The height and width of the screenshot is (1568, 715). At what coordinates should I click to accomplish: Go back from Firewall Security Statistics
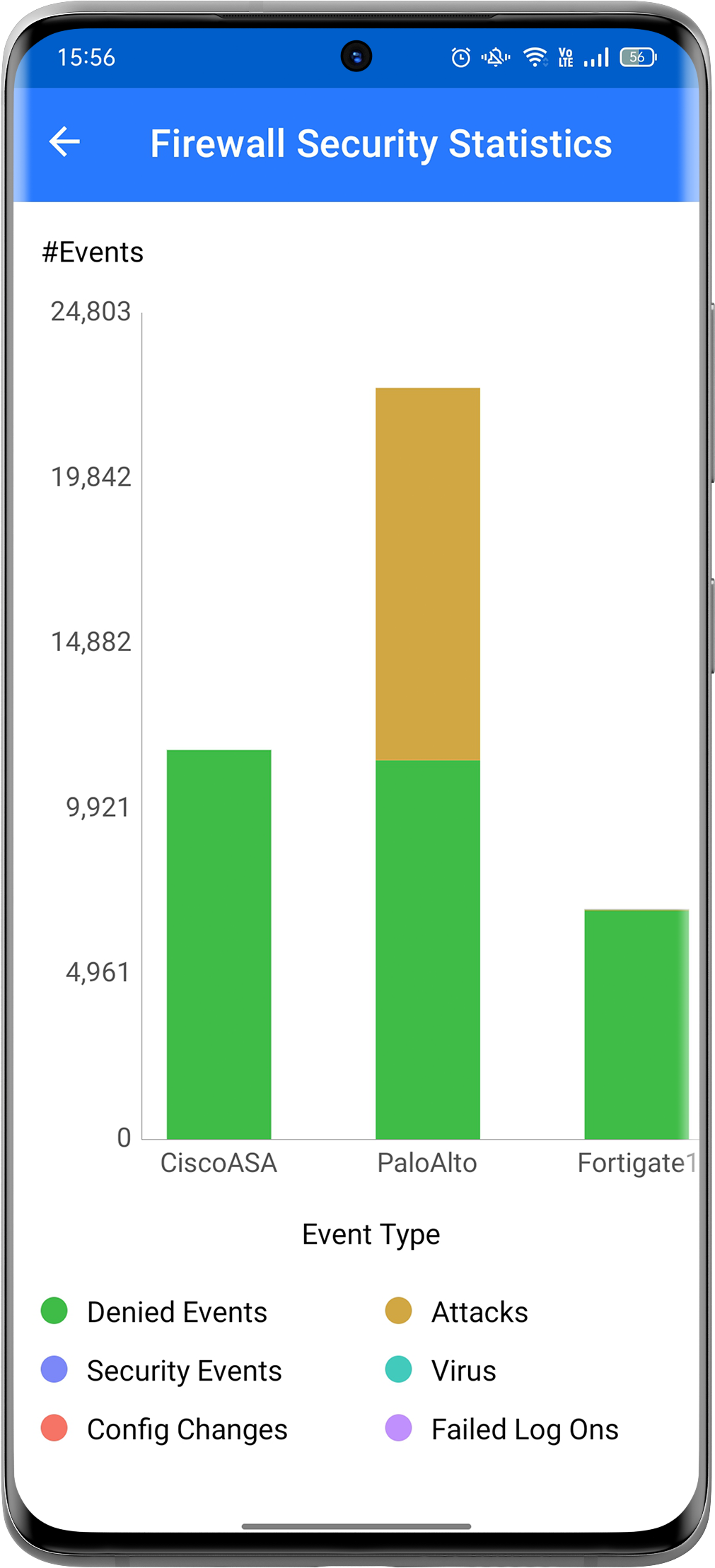(x=64, y=142)
